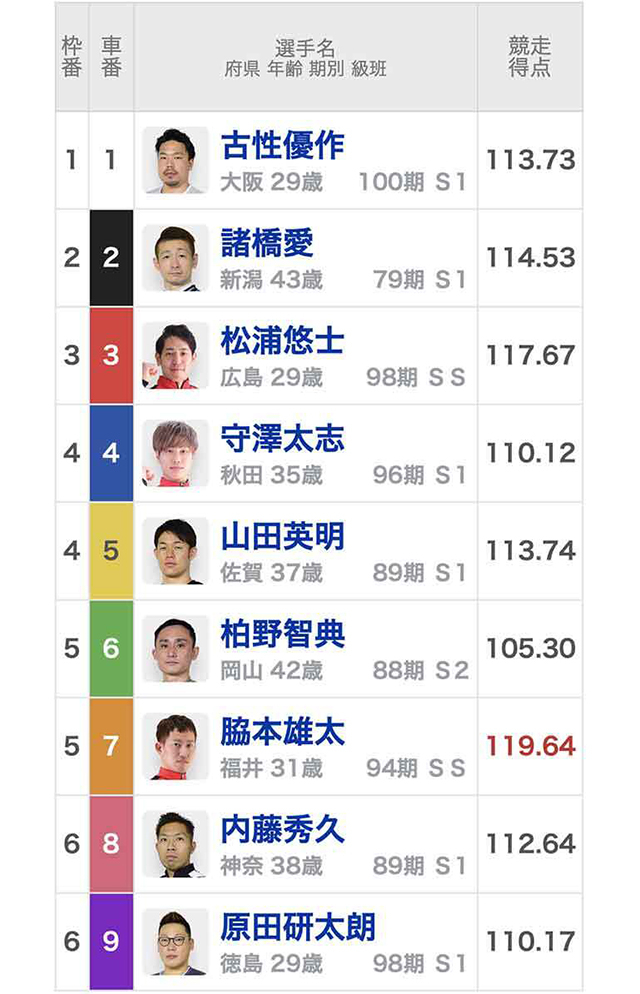The height and width of the screenshot is (994, 640).
Task: View 松浦悠士 racer details
Action: tap(282, 341)
